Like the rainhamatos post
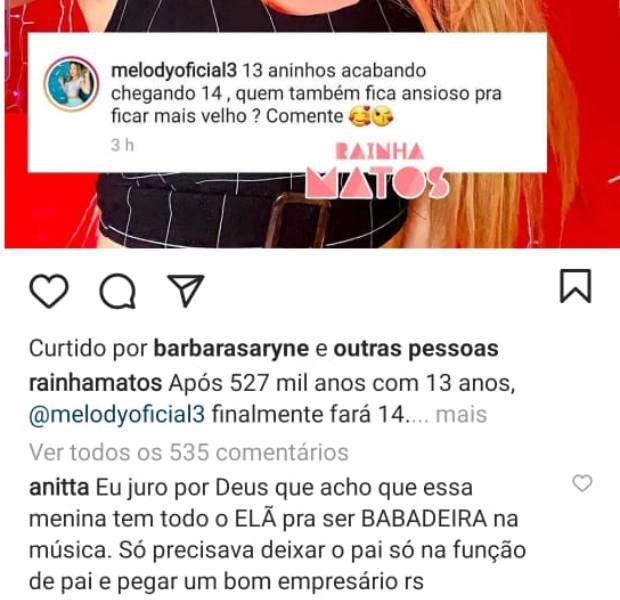Viewport: 620px width, 600px height. pyautogui.click(x=49, y=290)
